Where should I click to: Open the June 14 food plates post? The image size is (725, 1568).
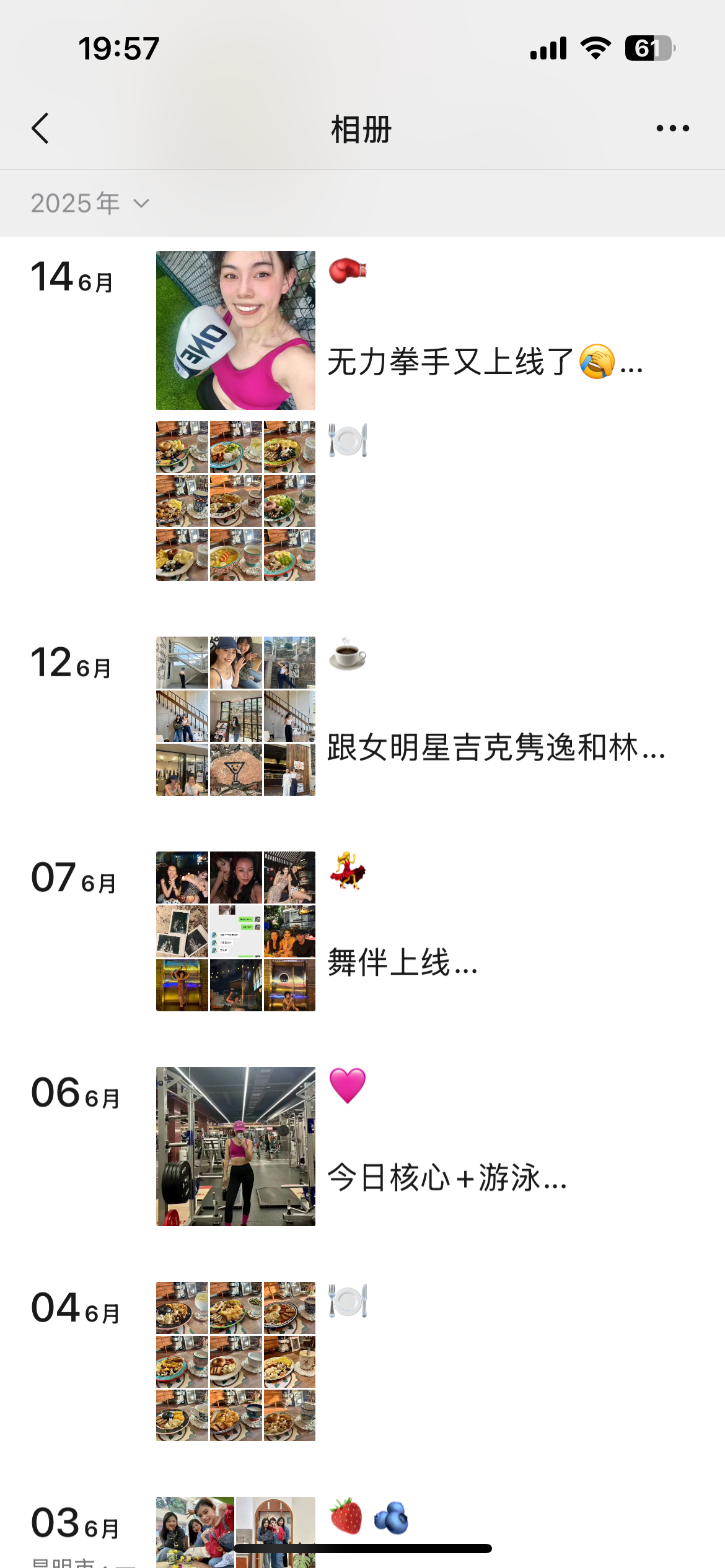point(235,501)
